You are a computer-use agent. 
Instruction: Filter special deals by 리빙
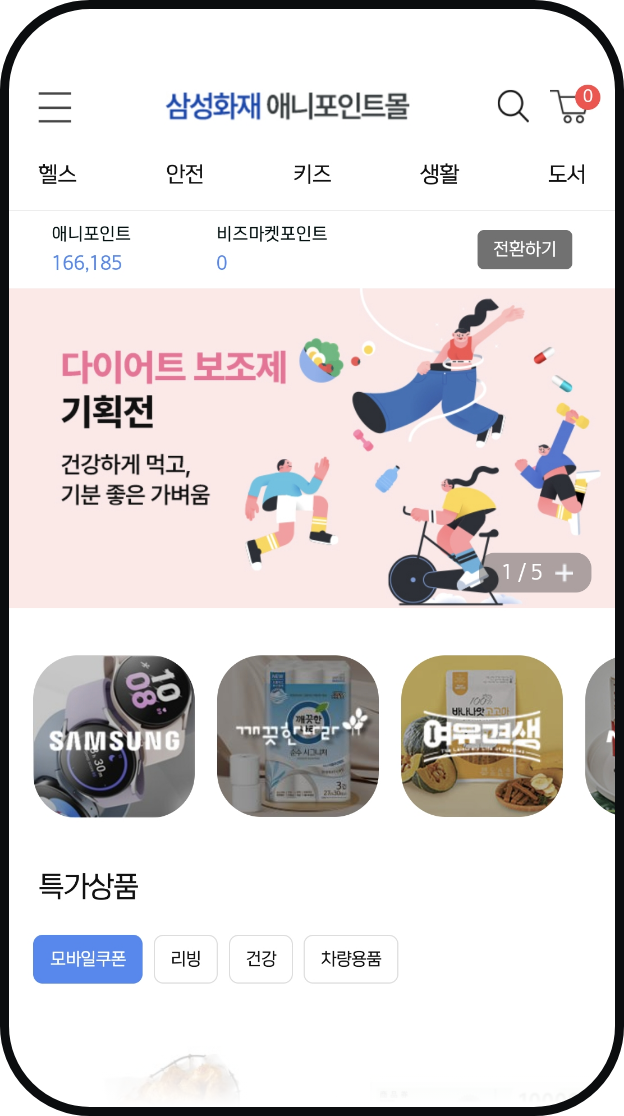186,959
